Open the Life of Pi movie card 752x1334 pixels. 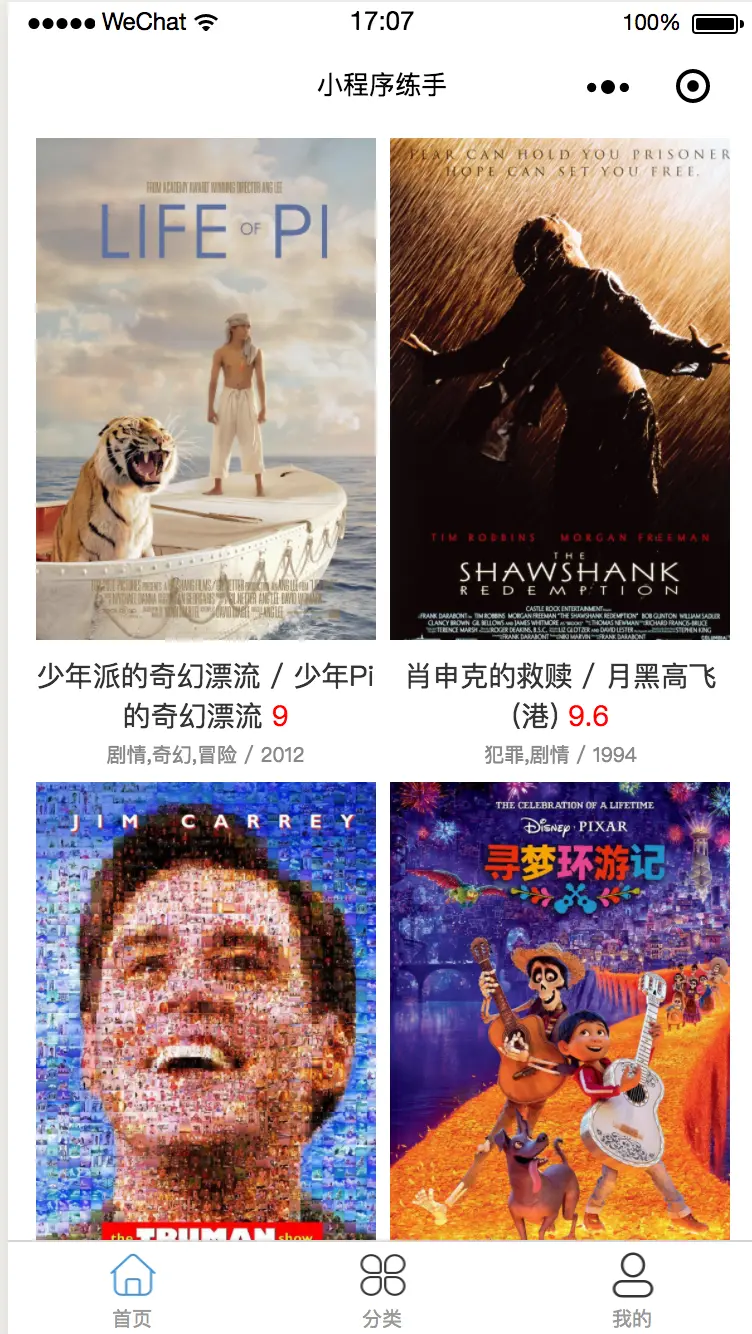click(206, 389)
